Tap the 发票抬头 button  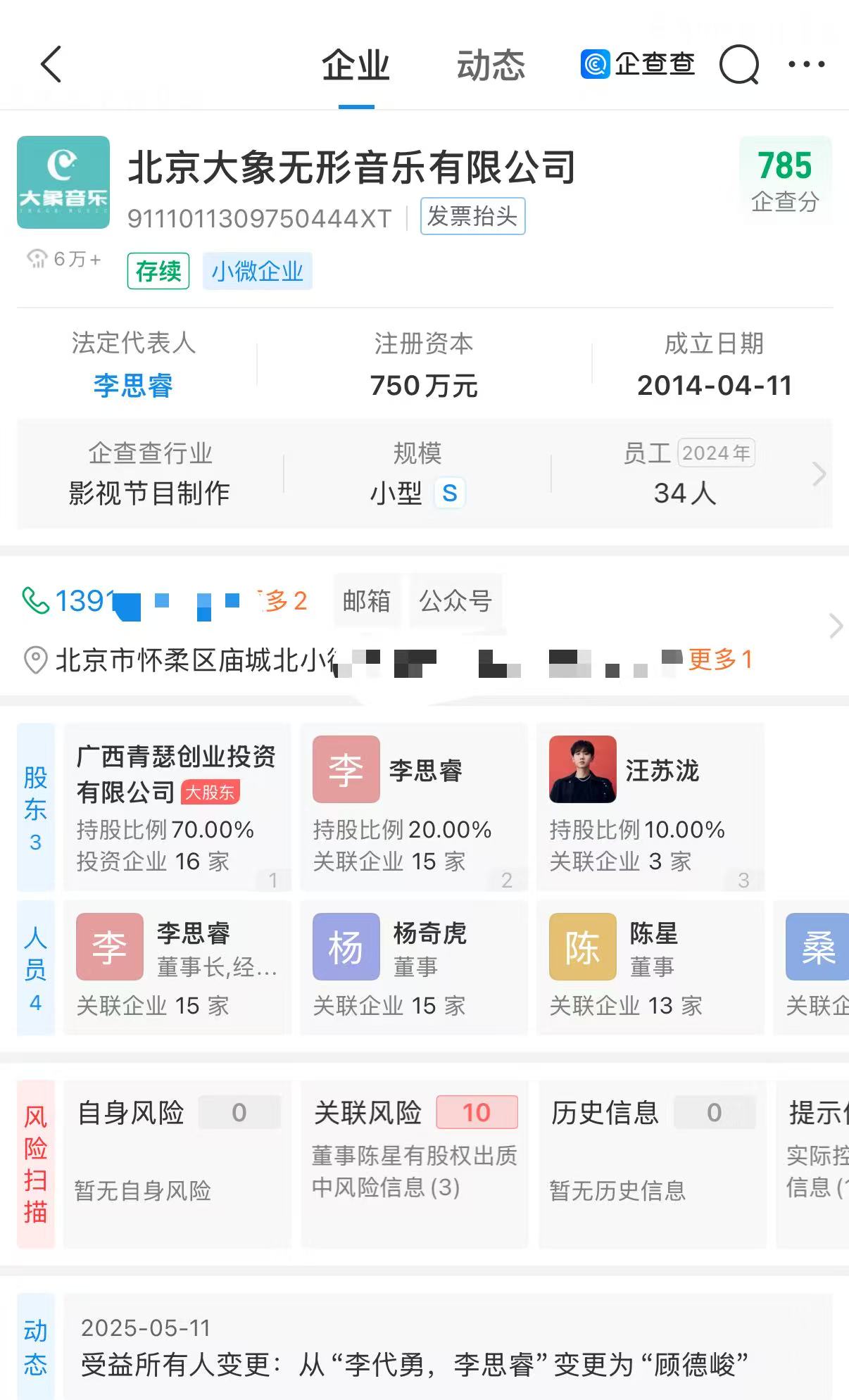coord(472,216)
